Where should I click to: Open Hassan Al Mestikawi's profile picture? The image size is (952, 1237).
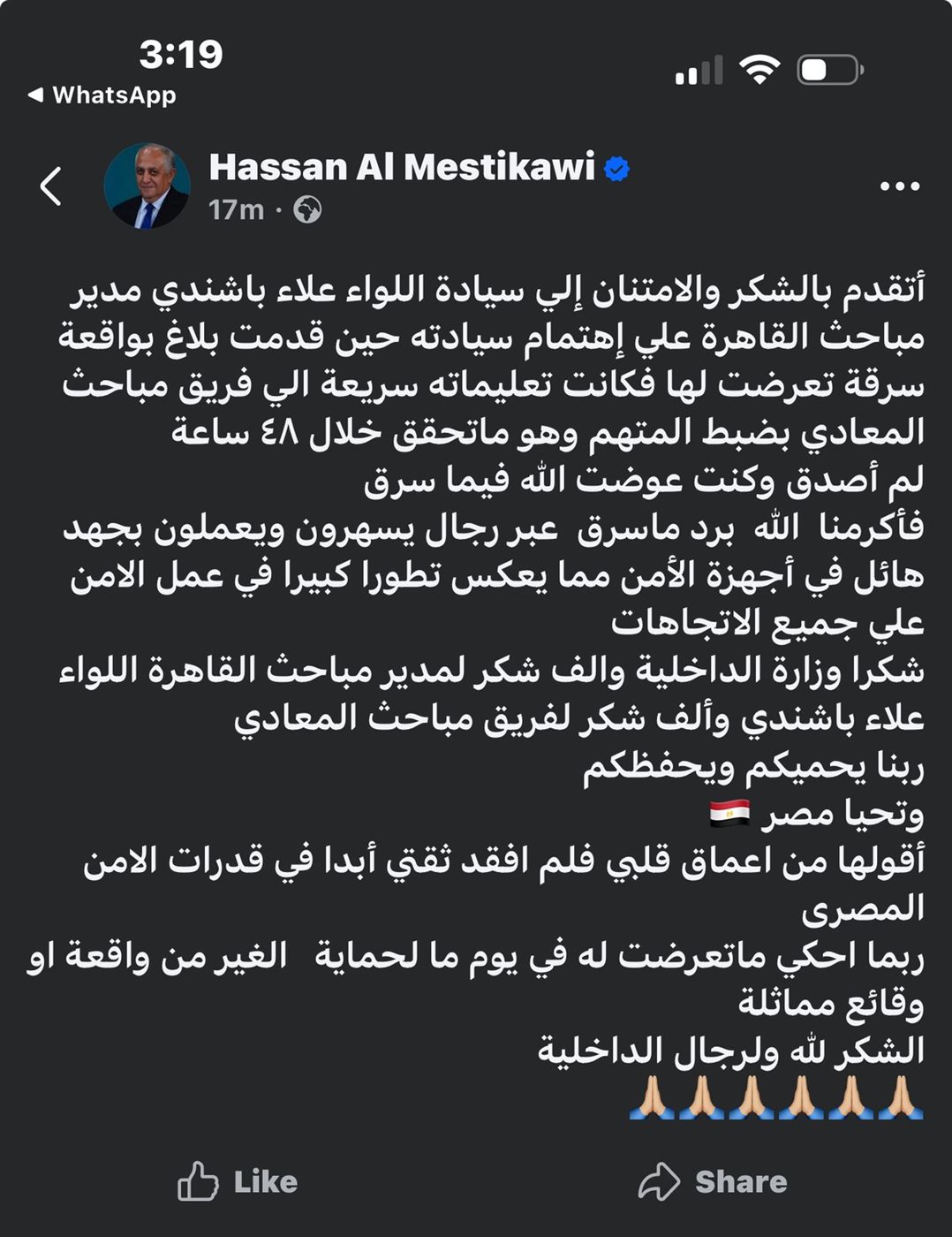click(147, 186)
